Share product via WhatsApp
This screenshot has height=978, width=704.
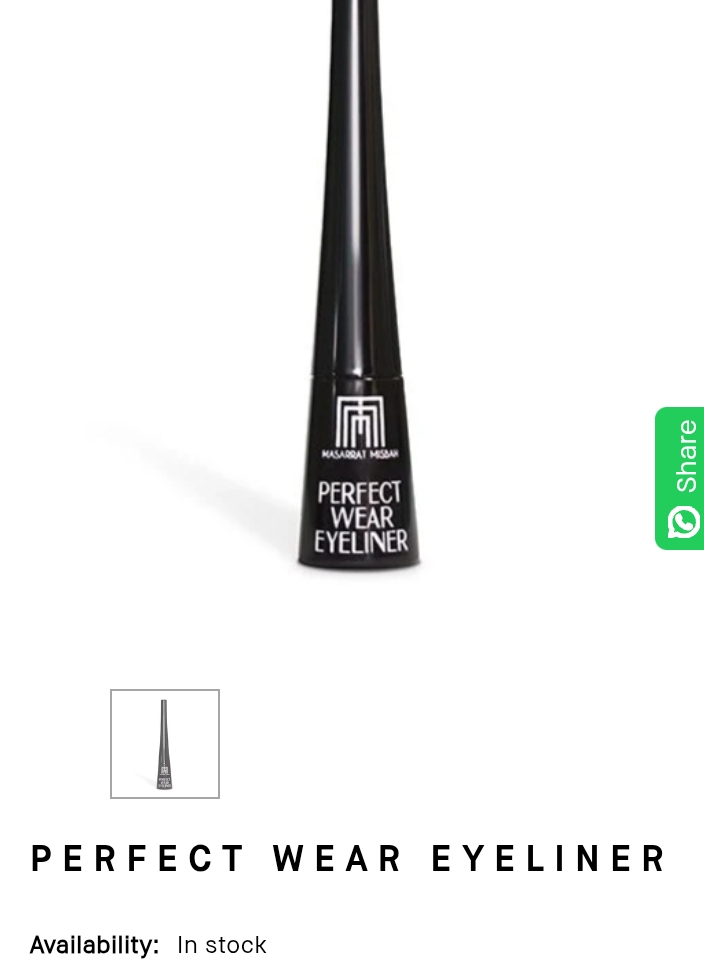coord(683,479)
